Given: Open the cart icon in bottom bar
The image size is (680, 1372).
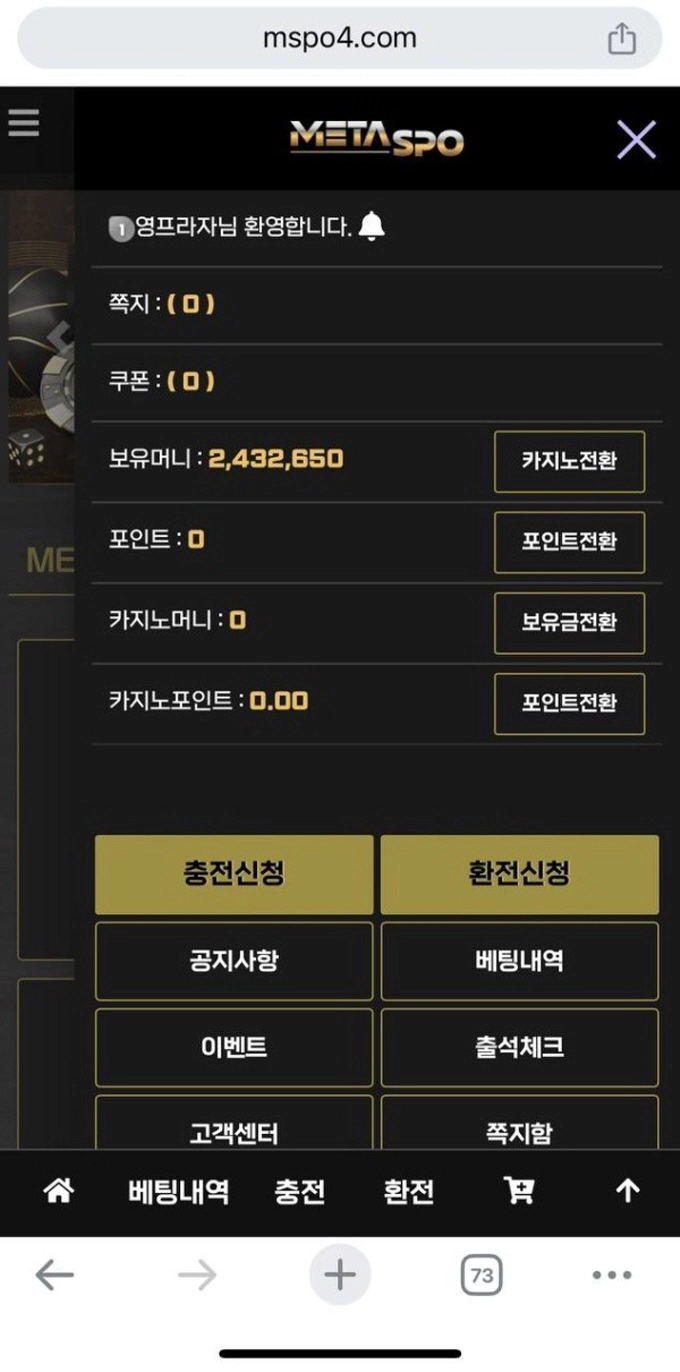Looking at the screenshot, I should pyautogui.click(x=519, y=1191).
